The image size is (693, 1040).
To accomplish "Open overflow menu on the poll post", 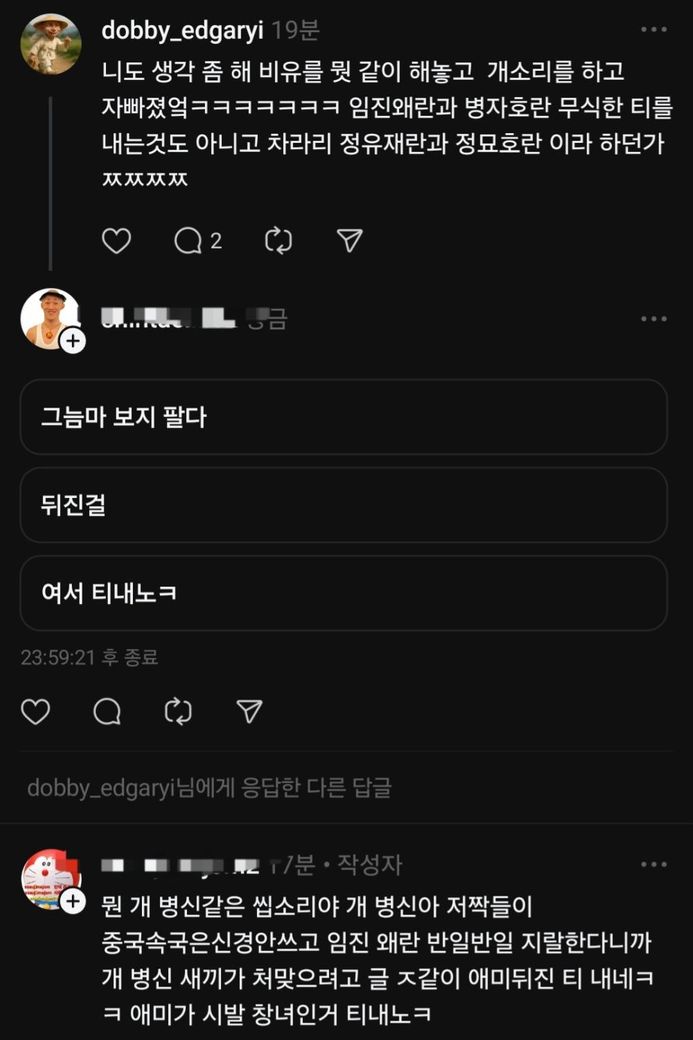I will (653, 319).
